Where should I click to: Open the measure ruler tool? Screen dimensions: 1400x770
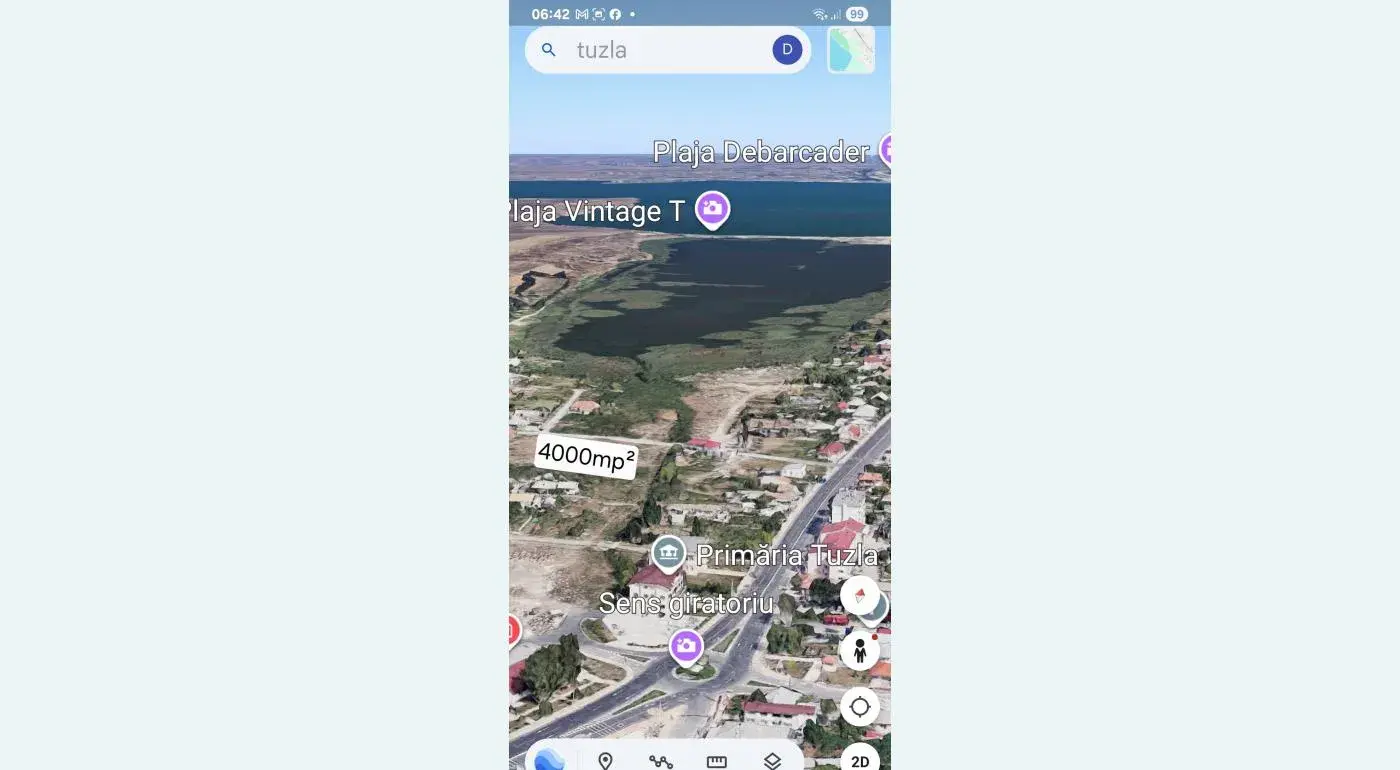coord(717,761)
